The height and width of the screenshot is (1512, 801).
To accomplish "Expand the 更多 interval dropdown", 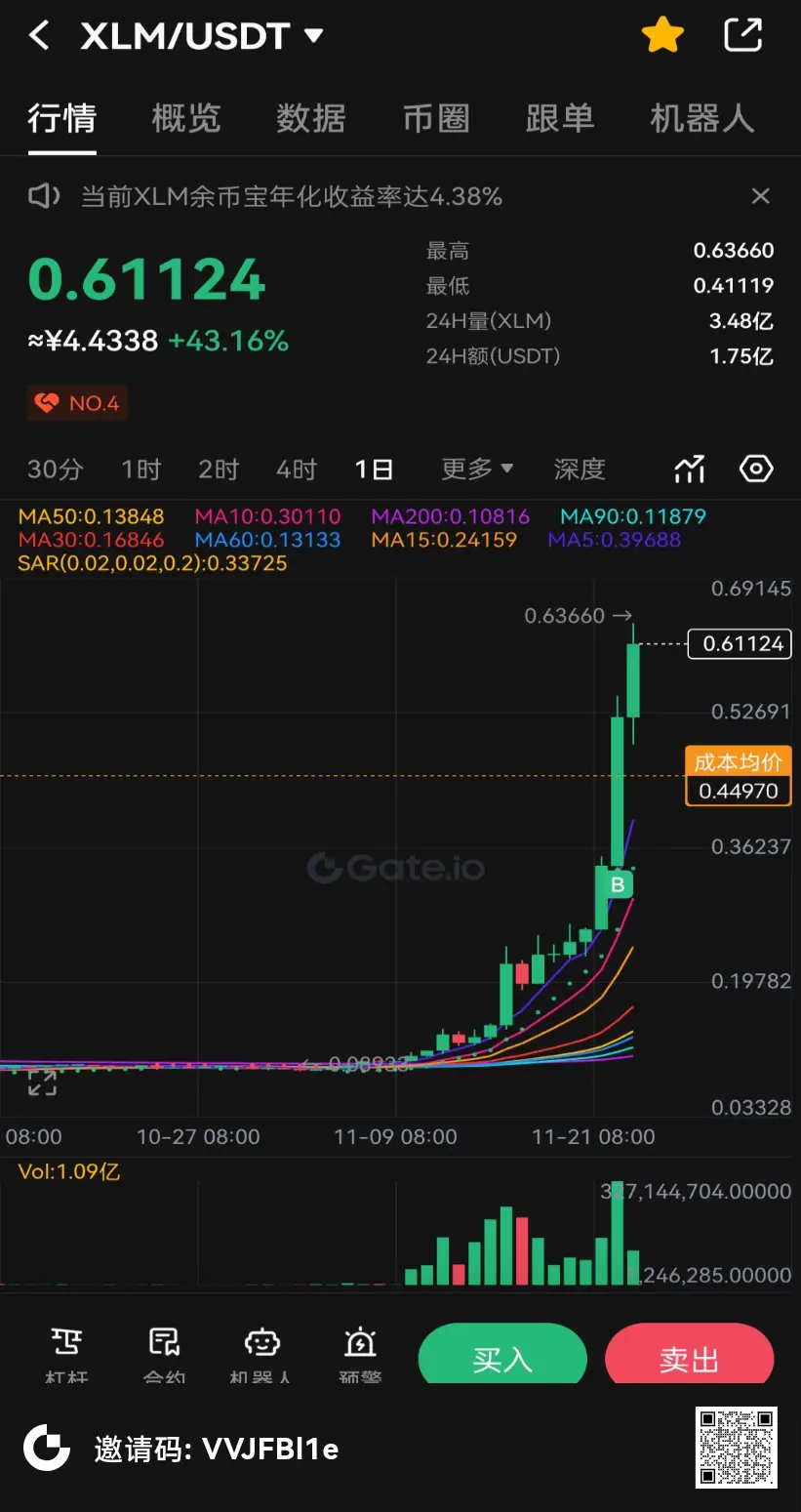I will coord(477,469).
